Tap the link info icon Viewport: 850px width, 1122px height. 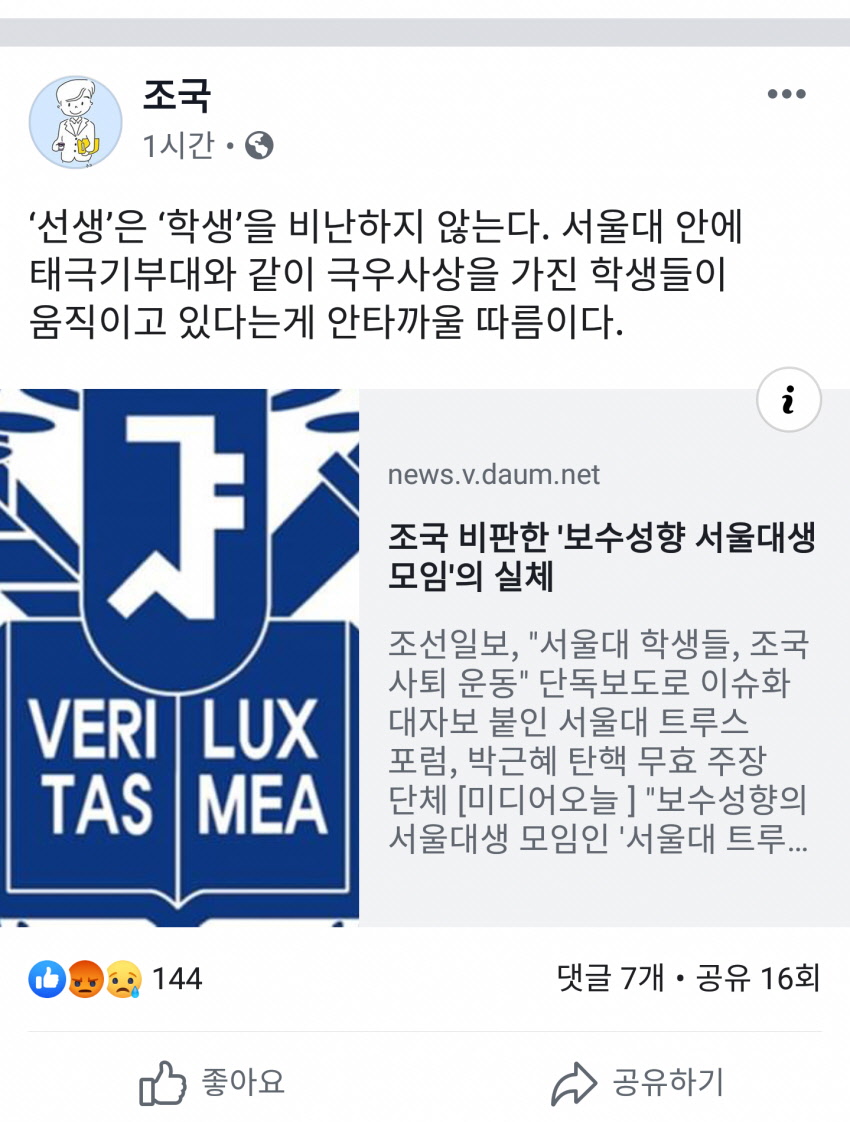click(788, 402)
